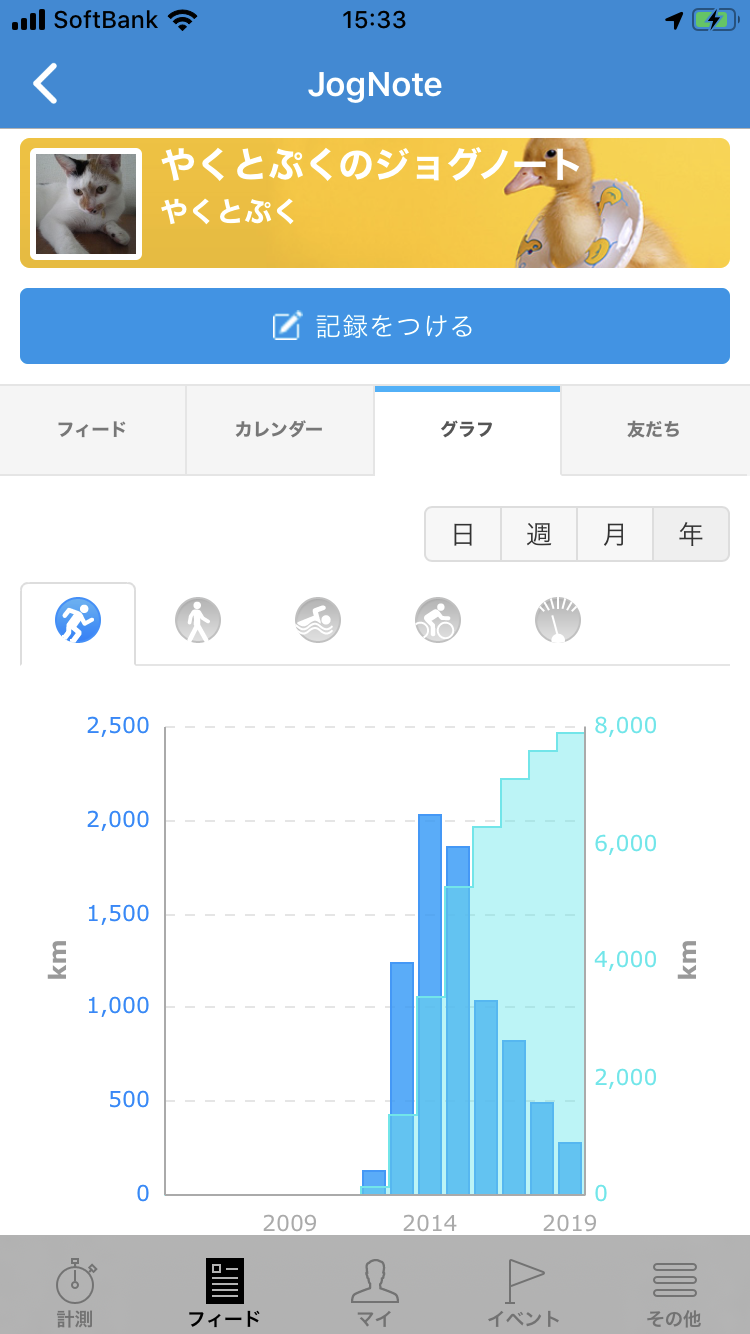Open the 計測 bottom tab
750x1334 pixels.
click(x=75, y=1291)
